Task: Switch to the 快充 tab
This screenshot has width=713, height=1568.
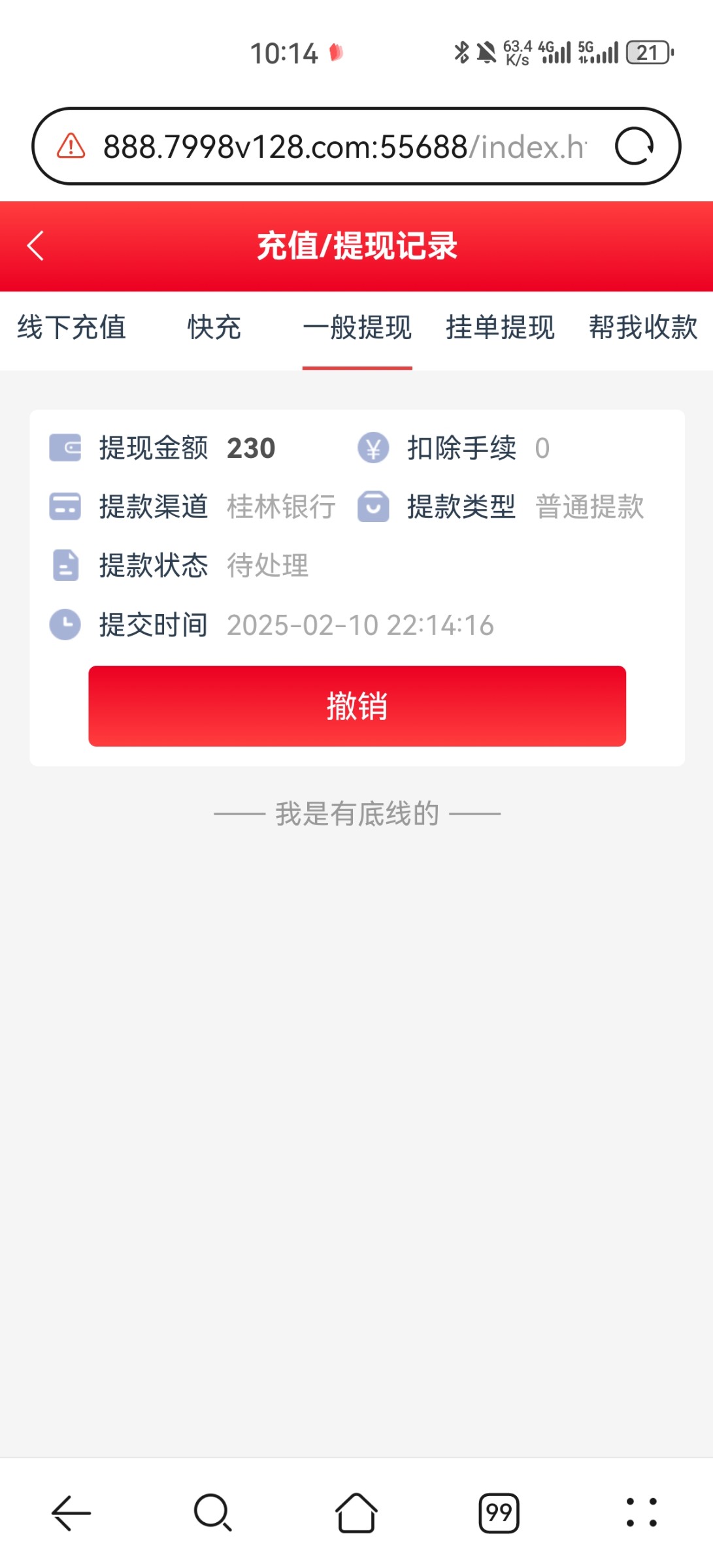Action: tap(214, 327)
